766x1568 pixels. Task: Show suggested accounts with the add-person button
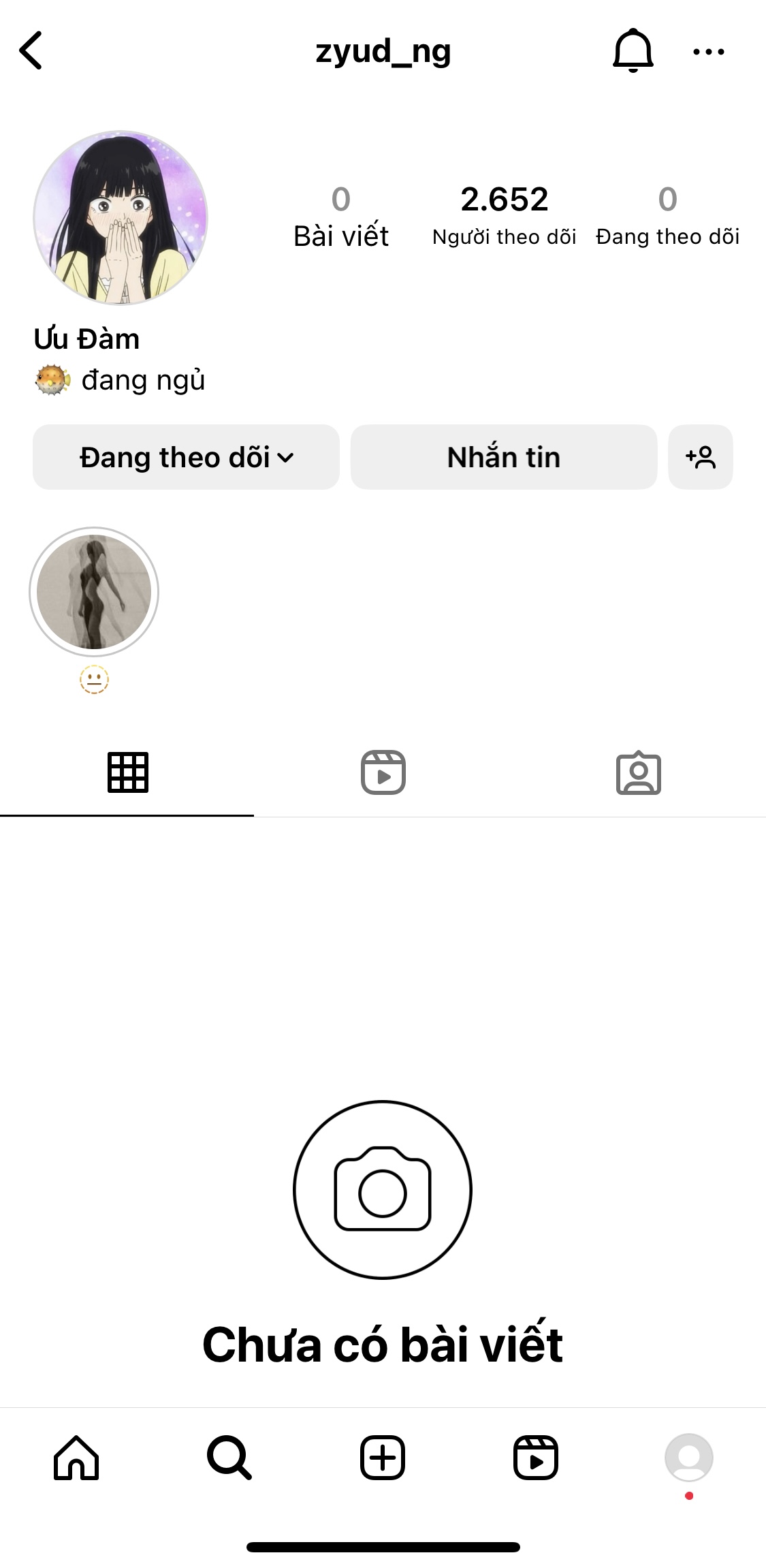700,457
